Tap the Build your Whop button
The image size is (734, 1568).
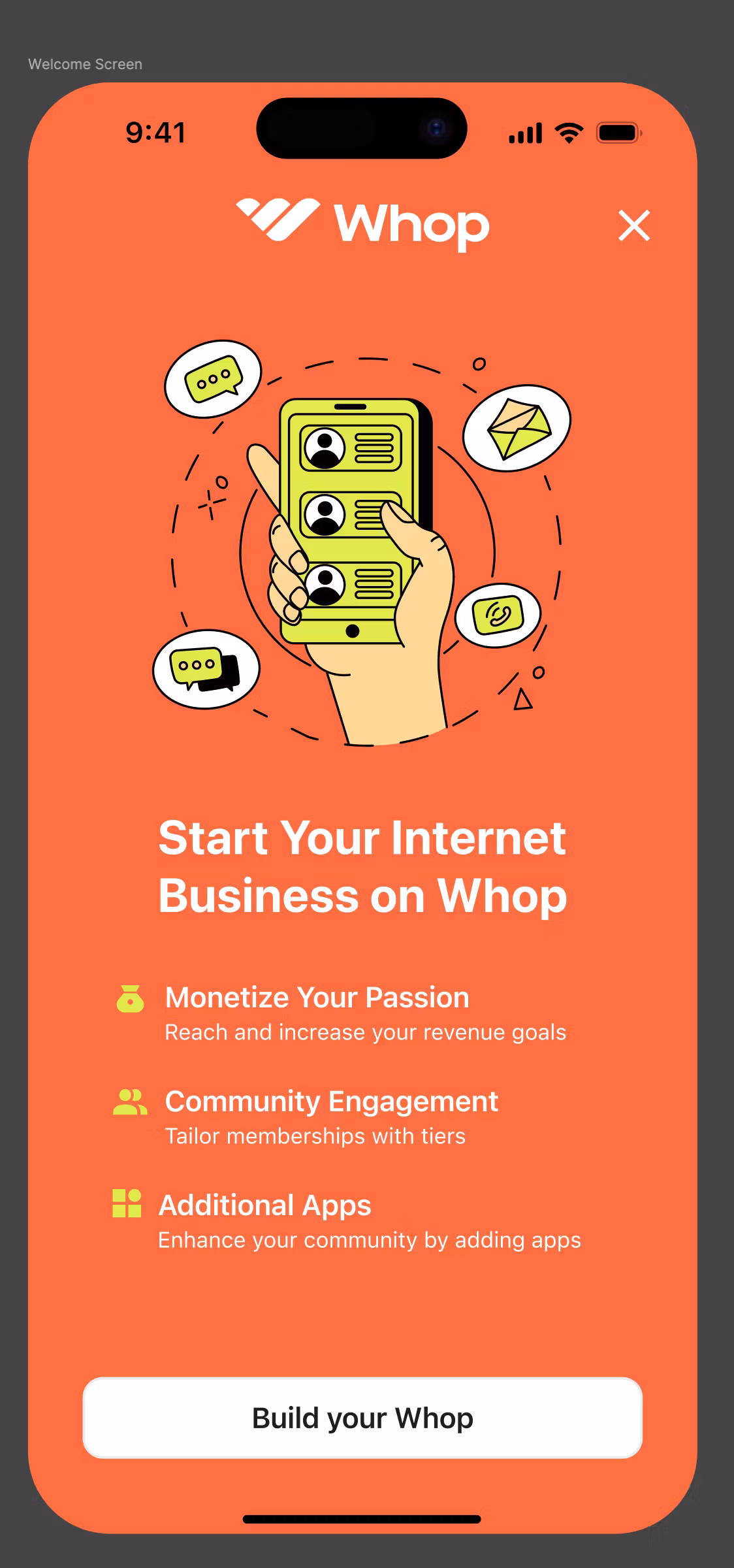tap(362, 1418)
